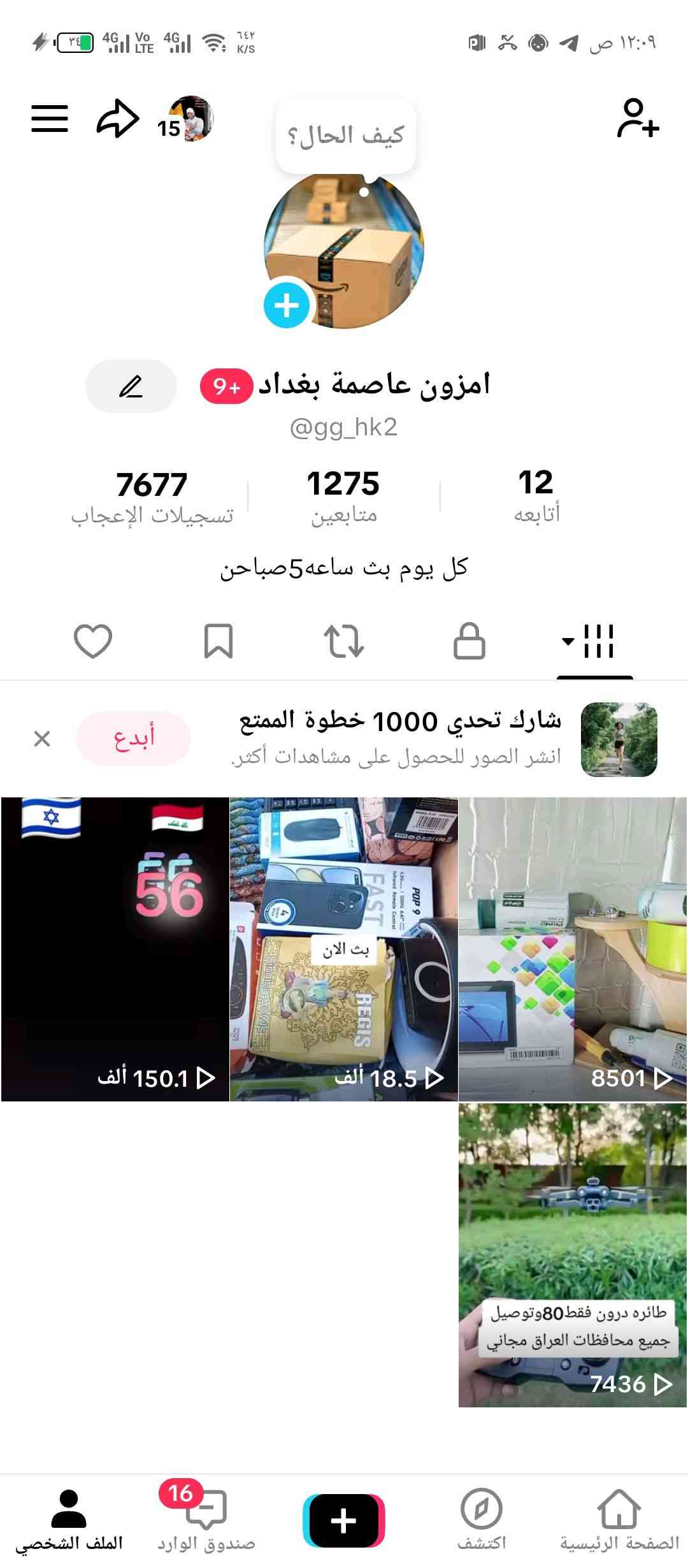Open the inbox صندوق الوارد tab
Viewport: 688px width, 1568px height.
pos(206,1521)
